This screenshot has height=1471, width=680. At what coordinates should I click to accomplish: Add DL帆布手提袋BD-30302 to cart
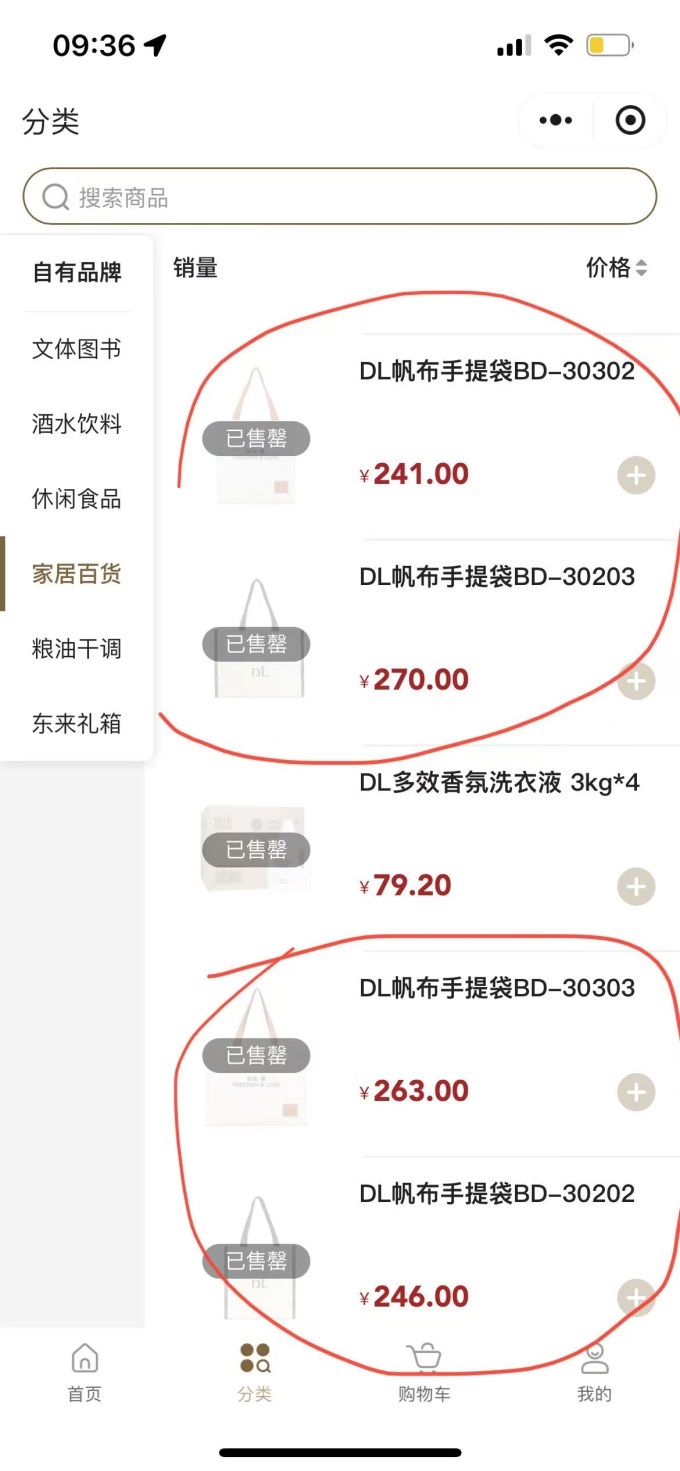(635, 475)
